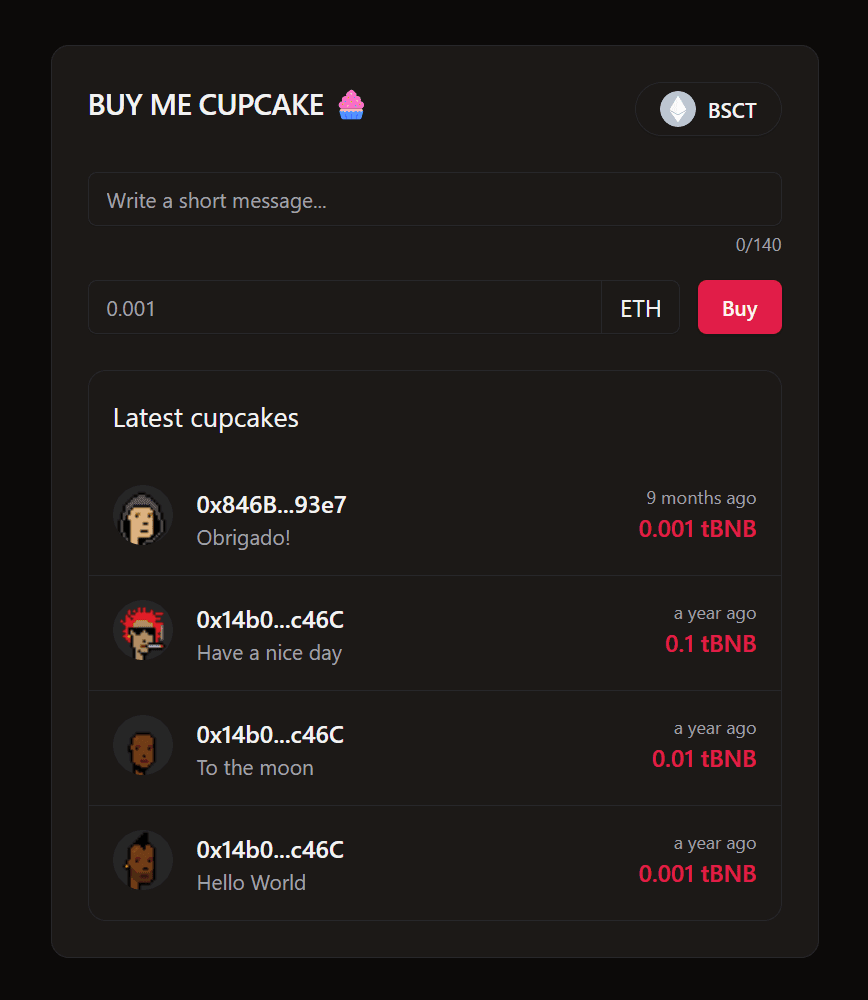The image size is (868, 1000).
Task: Click the '0.001 tBNB' amount on Obrigado entry
Action: click(x=697, y=528)
